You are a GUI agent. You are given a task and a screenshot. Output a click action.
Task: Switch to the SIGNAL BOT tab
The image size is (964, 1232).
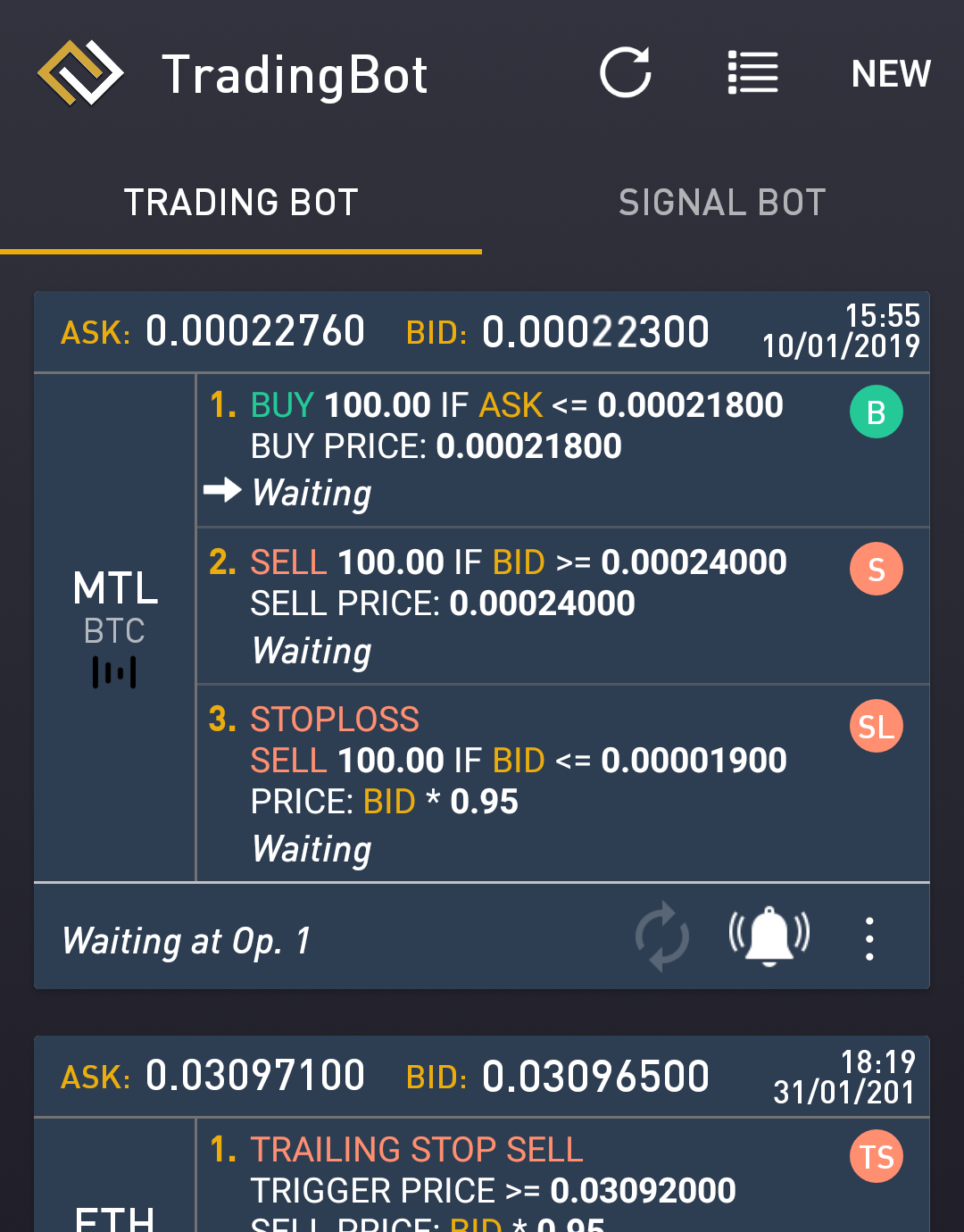tap(722, 202)
